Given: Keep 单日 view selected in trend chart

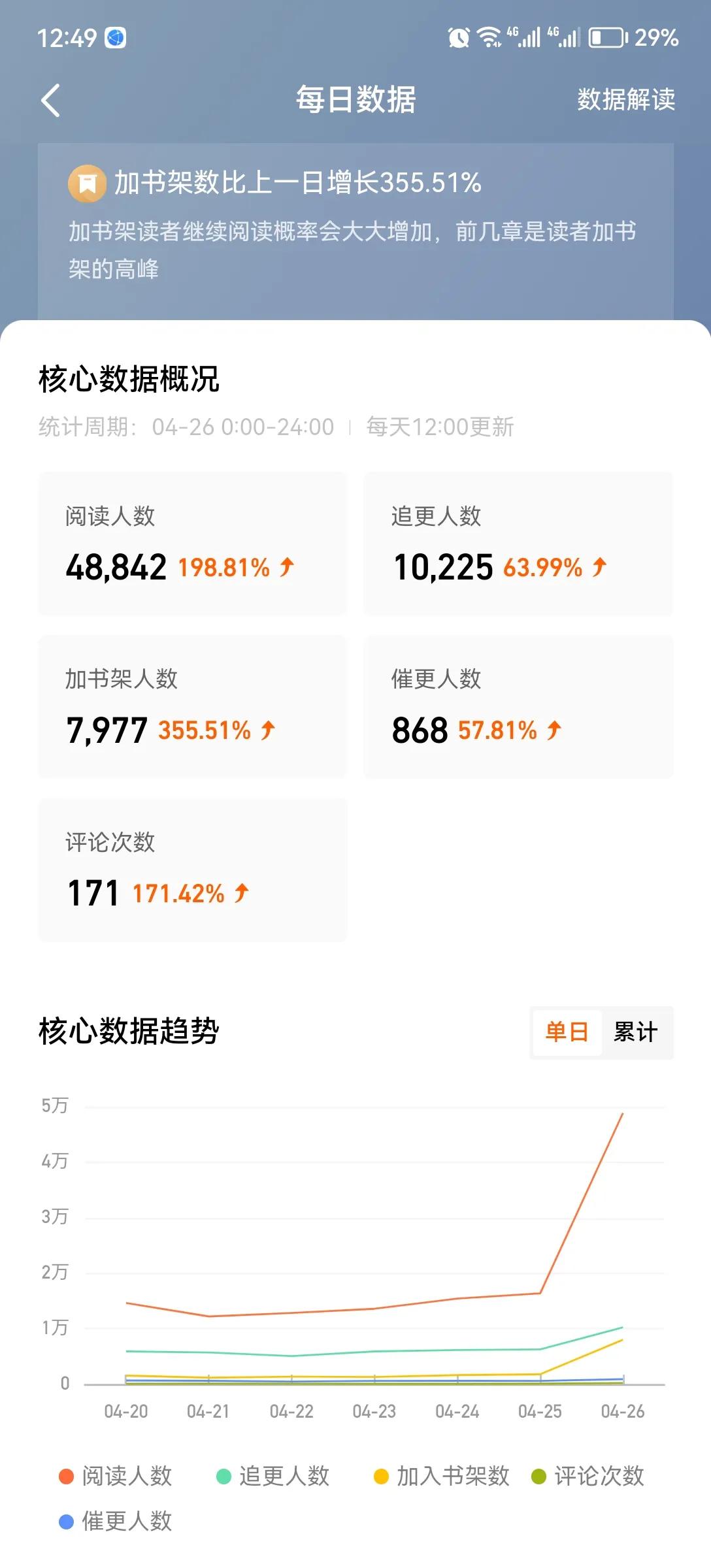Looking at the screenshot, I should click(567, 1032).
